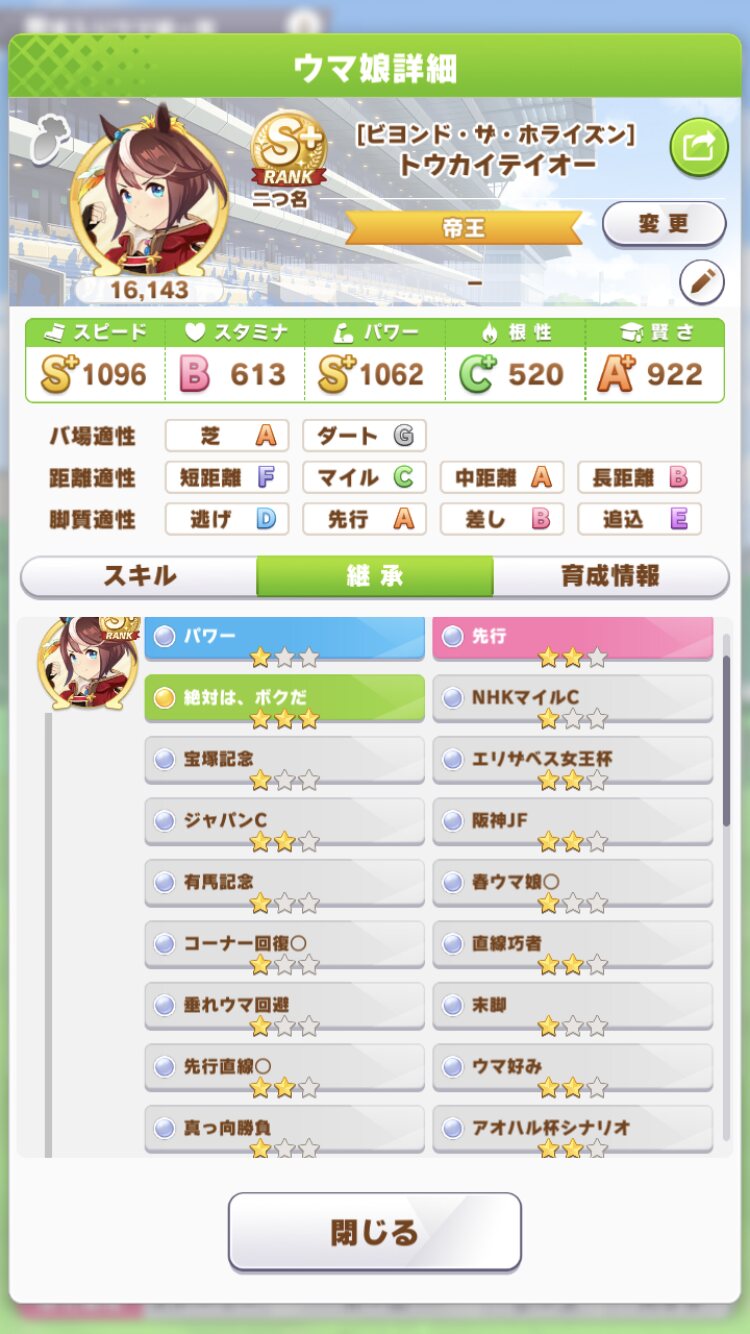Viewport: 750px width, 1334px height.
Task: Open the carrot icon beside portrait
Action: pyautogui.click(x=46, y=141)
